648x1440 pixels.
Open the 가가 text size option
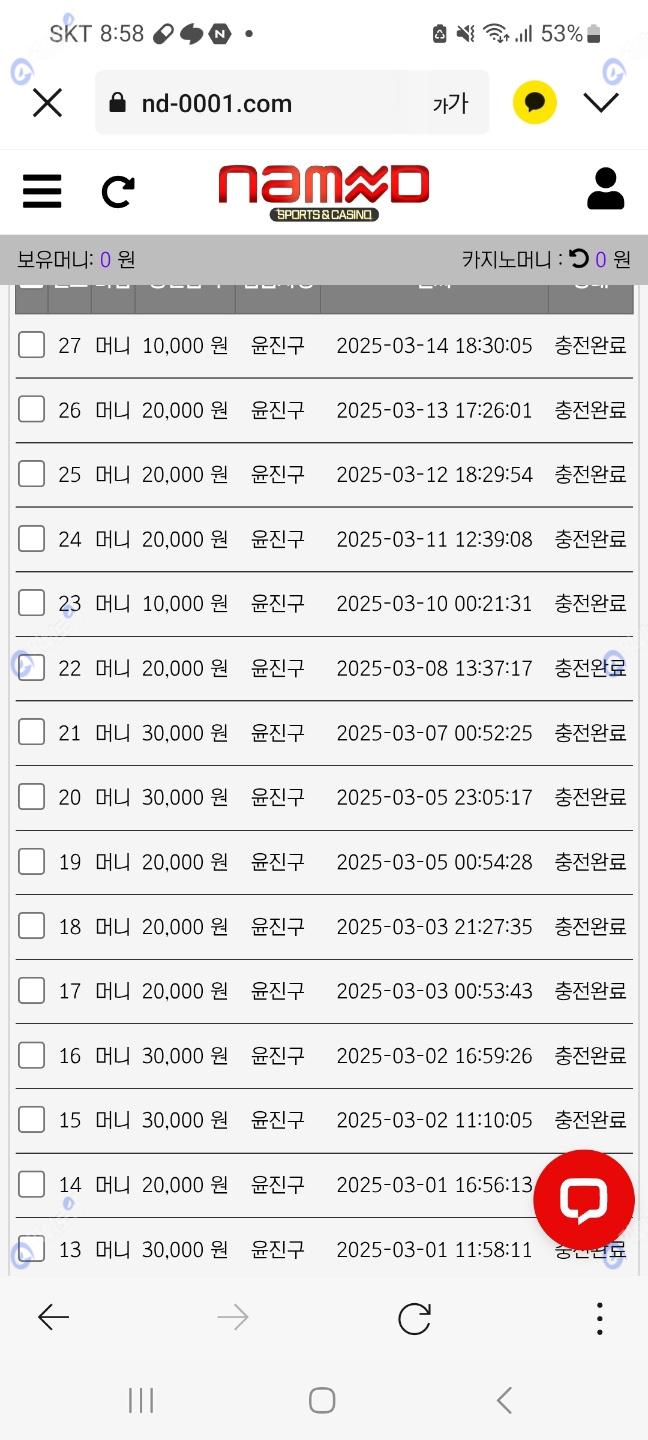[x=450, y=103]
